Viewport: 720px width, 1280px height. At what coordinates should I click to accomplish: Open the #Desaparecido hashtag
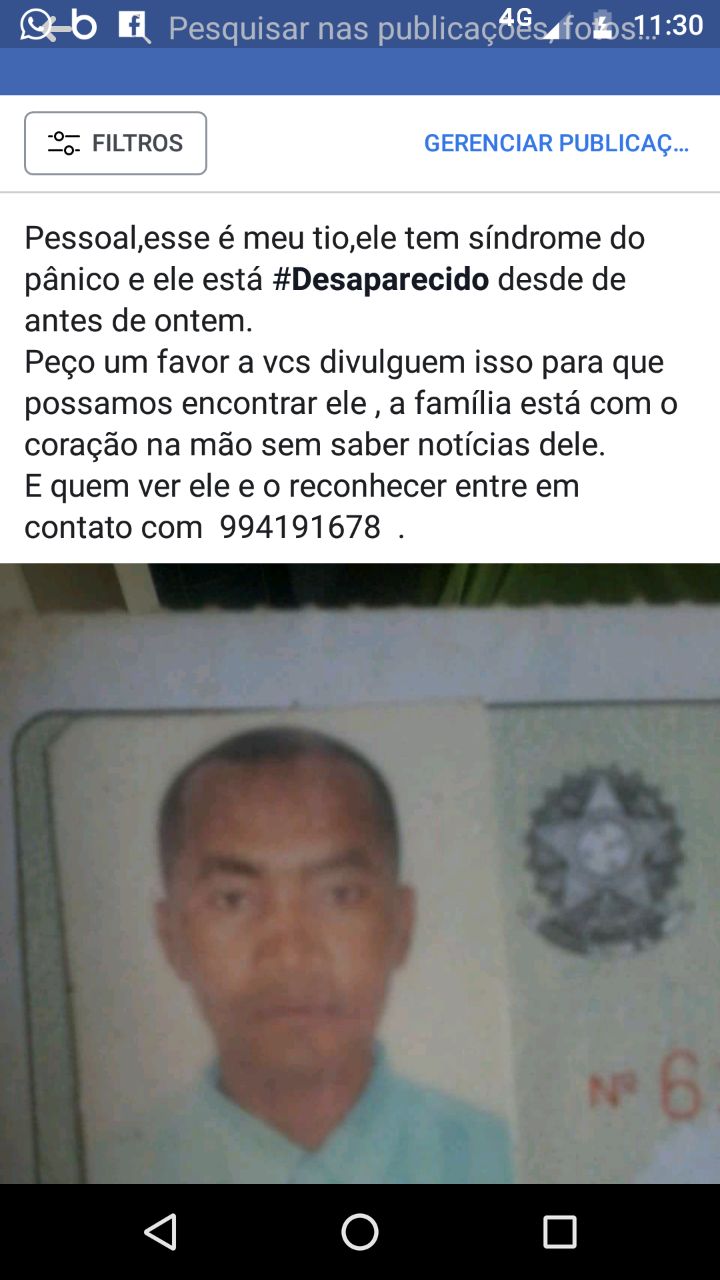[381, 280]
